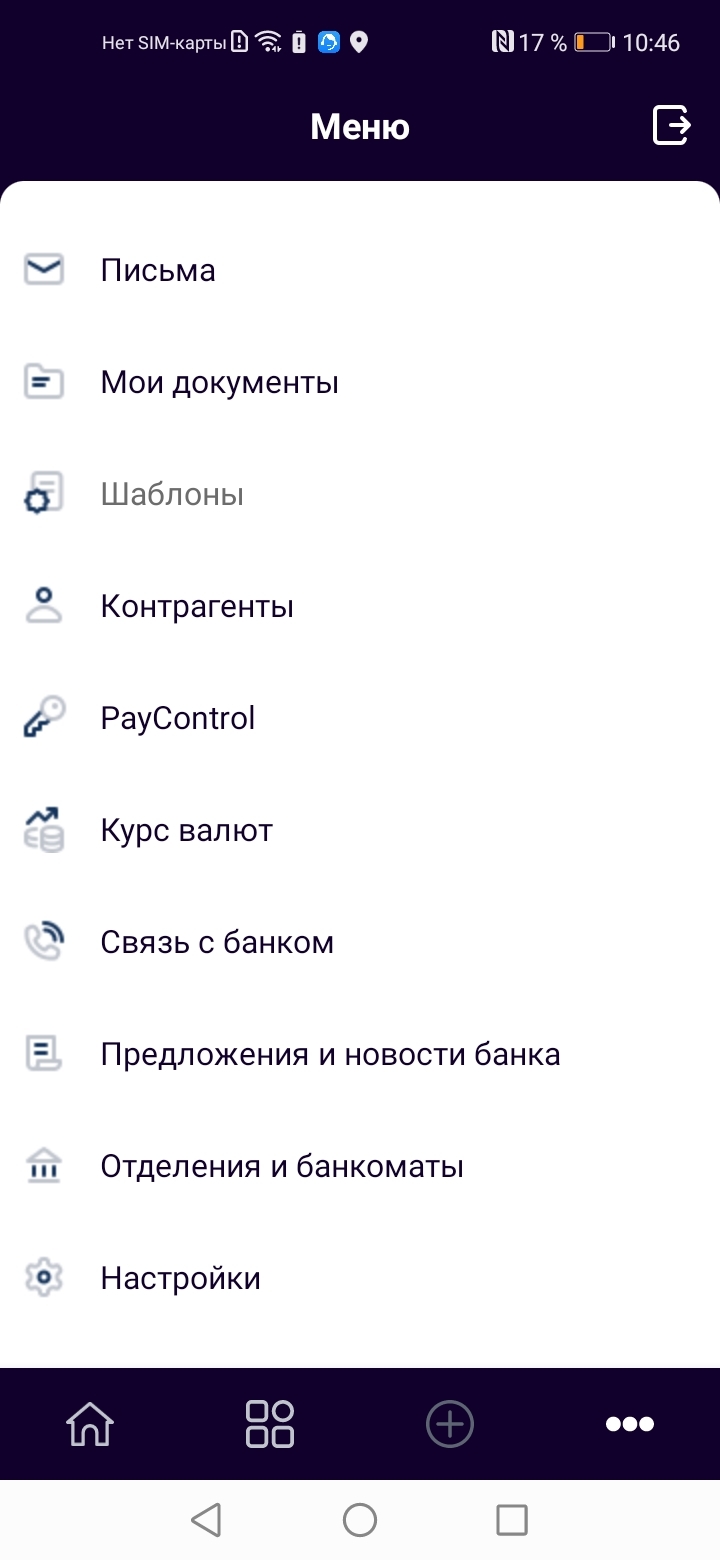Open Настройки

(180, 1278)
